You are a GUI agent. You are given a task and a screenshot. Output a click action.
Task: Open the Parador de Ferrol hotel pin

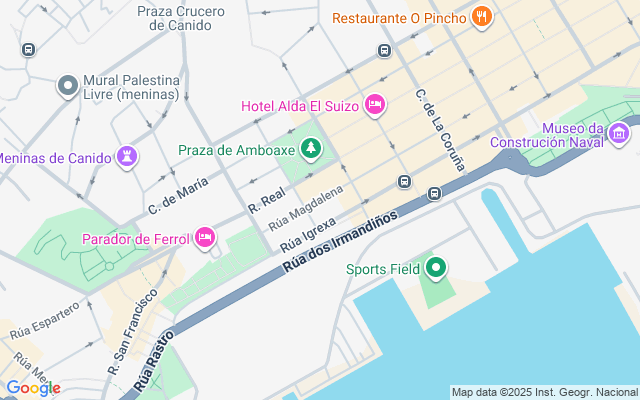(204, 238)
